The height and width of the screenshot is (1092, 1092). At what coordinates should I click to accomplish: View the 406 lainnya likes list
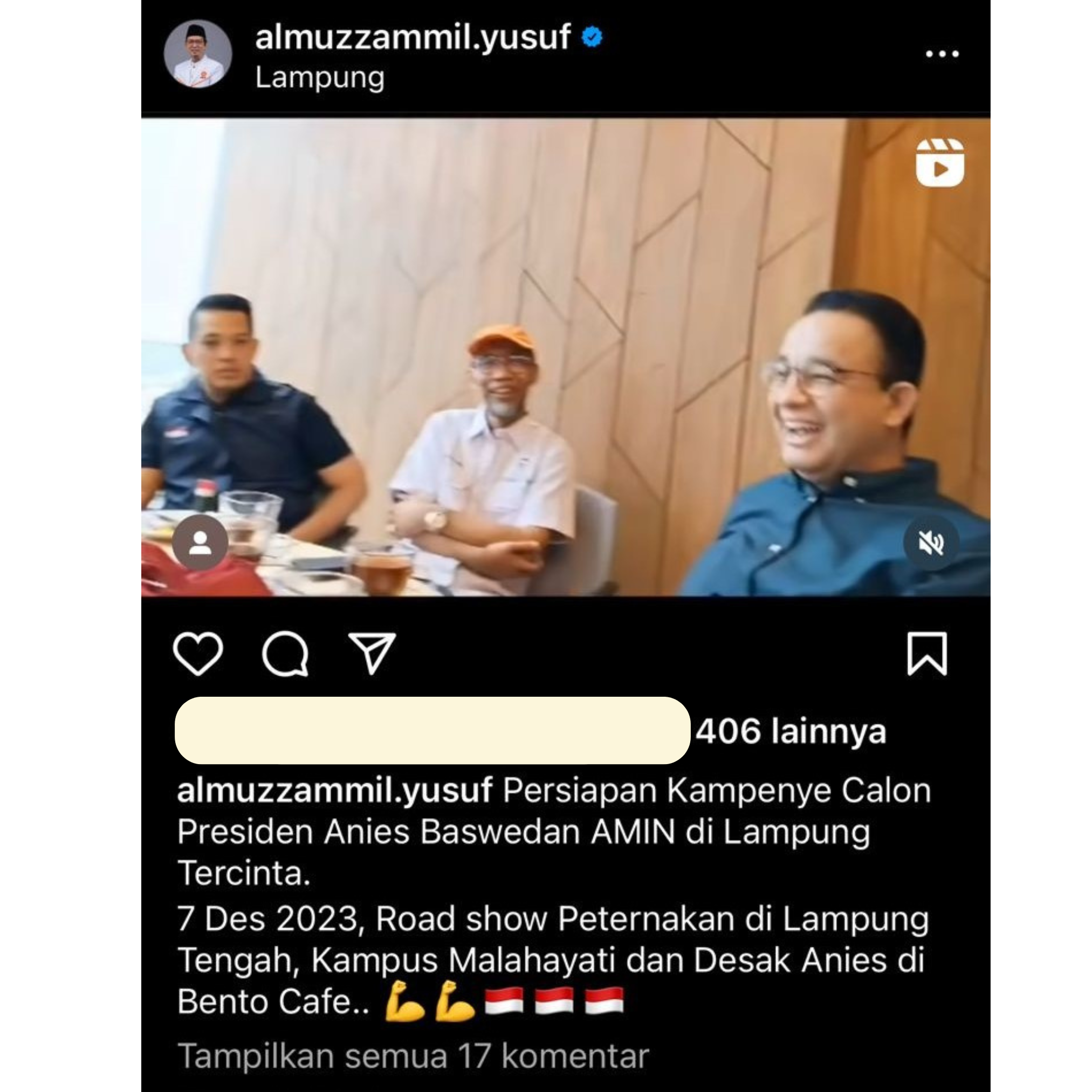pos(790,731)
